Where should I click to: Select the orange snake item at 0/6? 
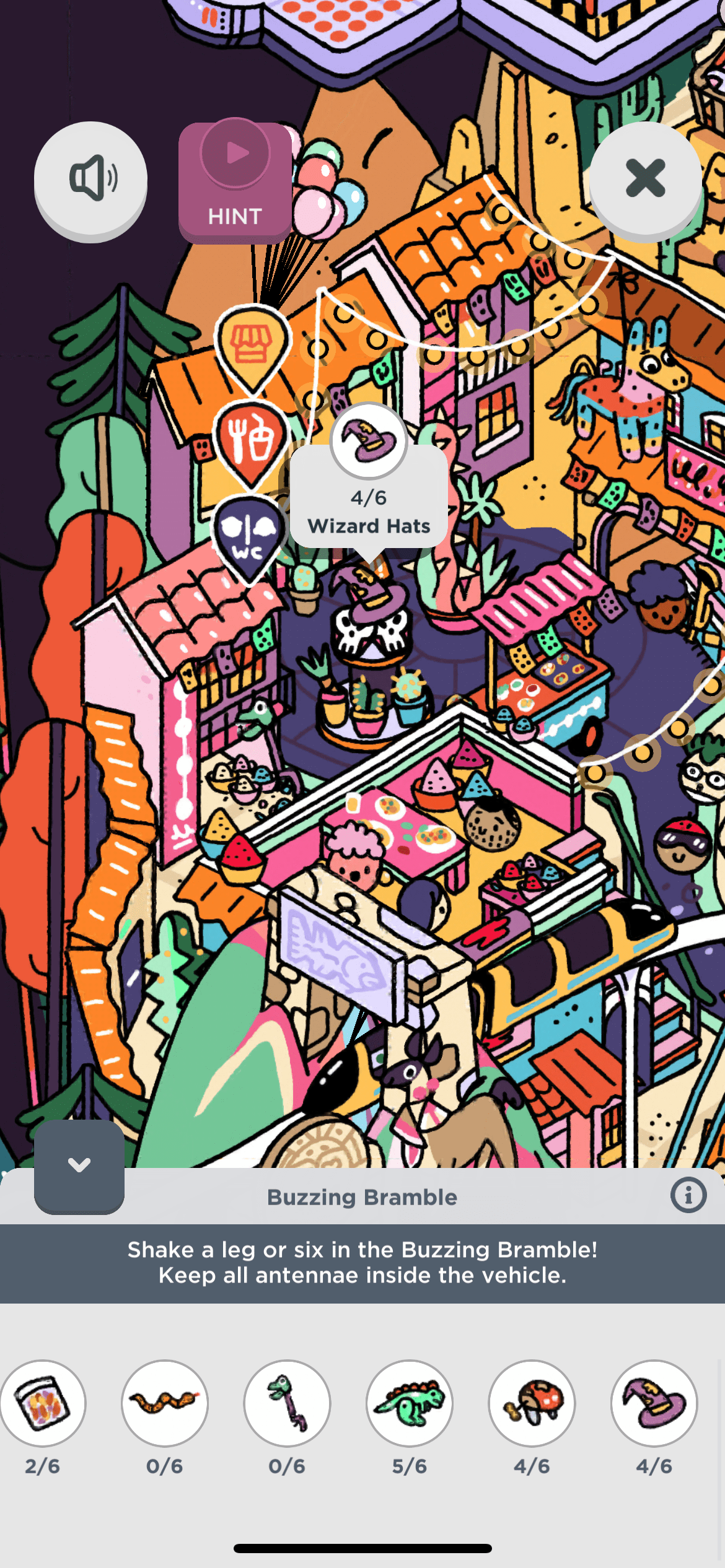164,1403
